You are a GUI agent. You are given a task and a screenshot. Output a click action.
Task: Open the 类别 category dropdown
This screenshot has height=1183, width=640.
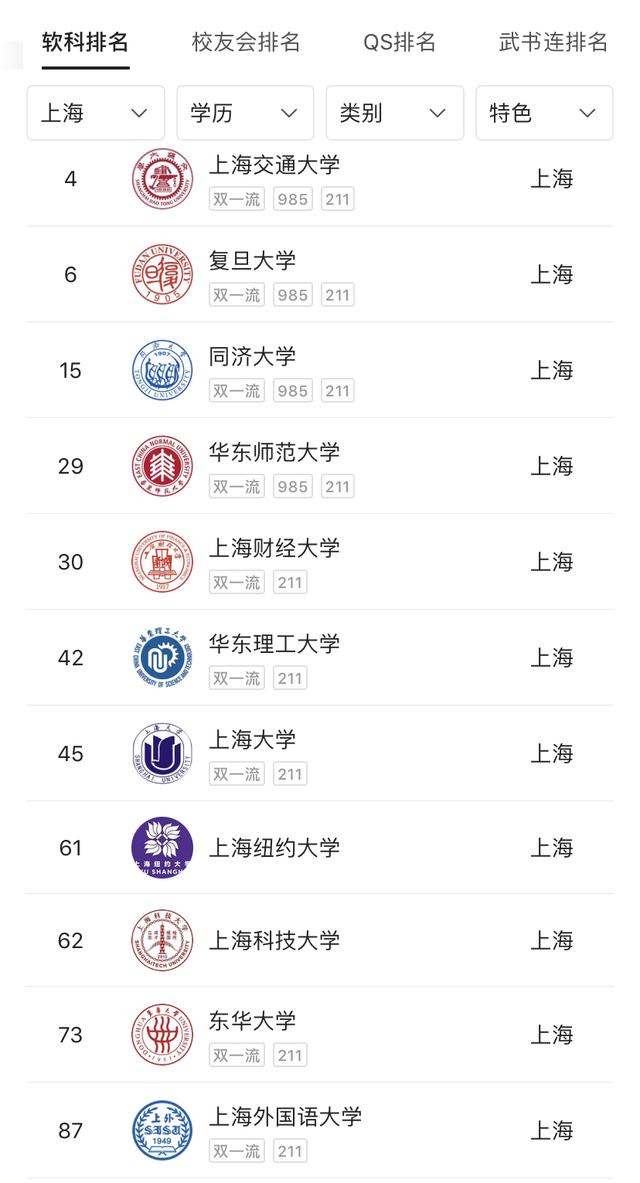coord(395,113)
